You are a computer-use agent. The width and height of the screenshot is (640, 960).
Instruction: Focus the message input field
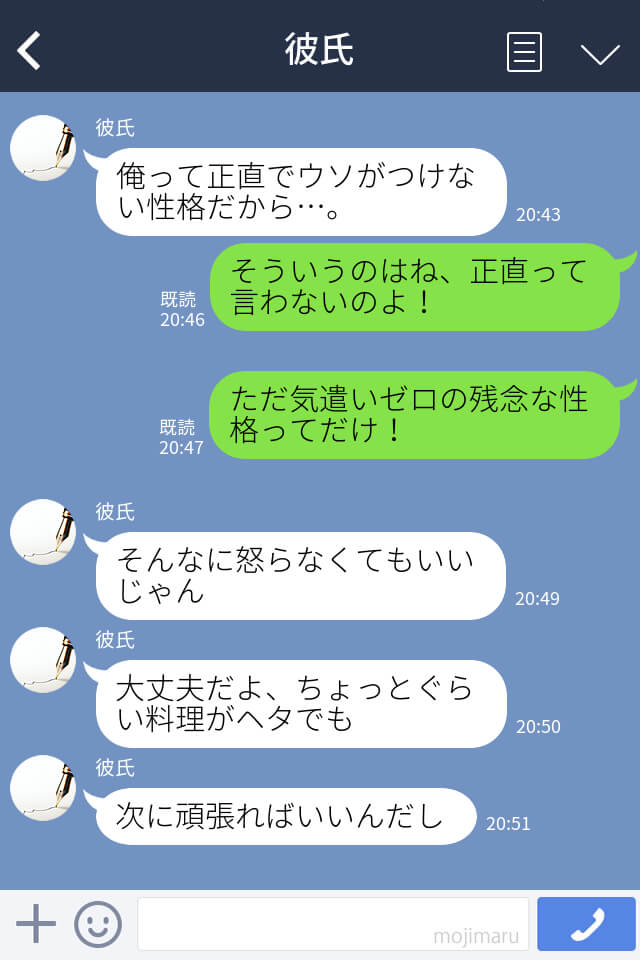pos(332,924)
